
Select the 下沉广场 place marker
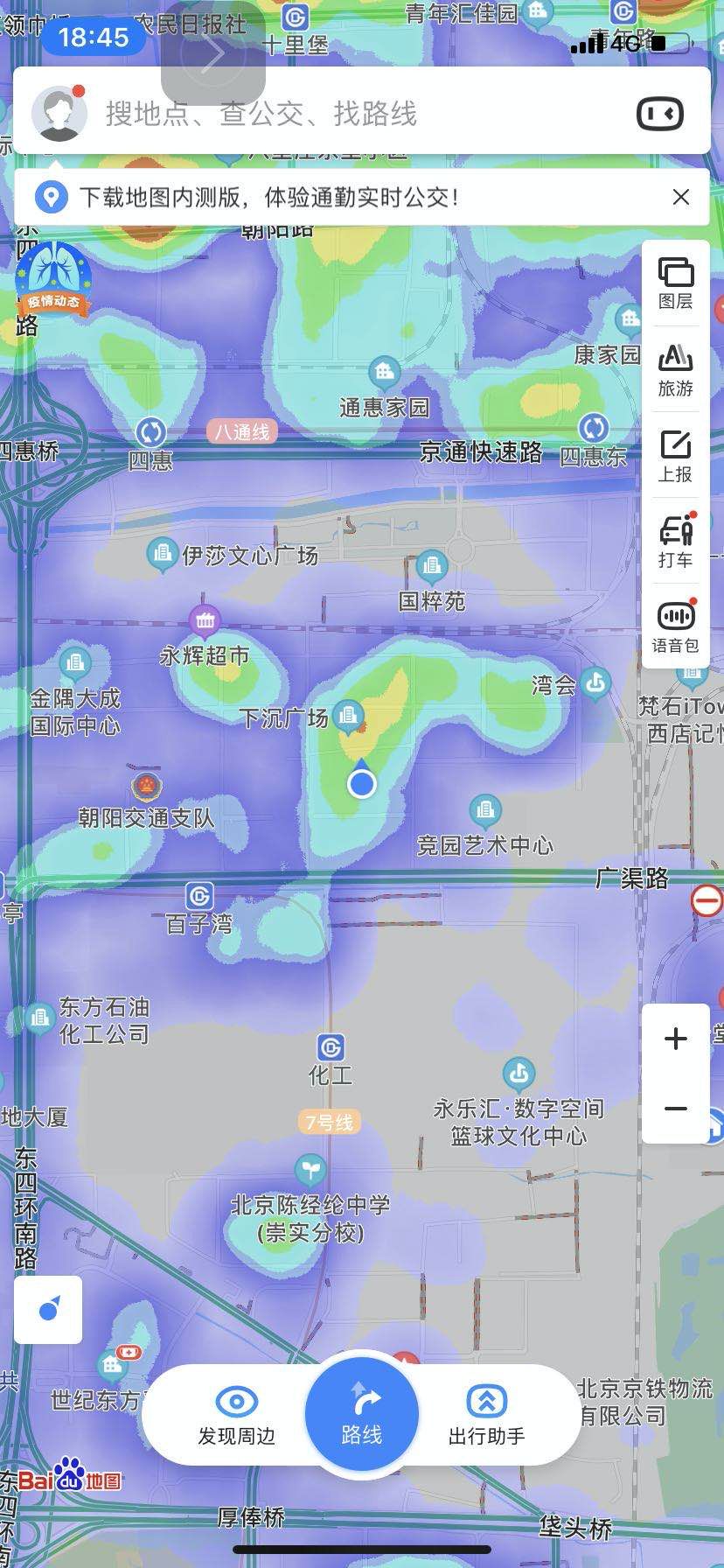[349, 716]
